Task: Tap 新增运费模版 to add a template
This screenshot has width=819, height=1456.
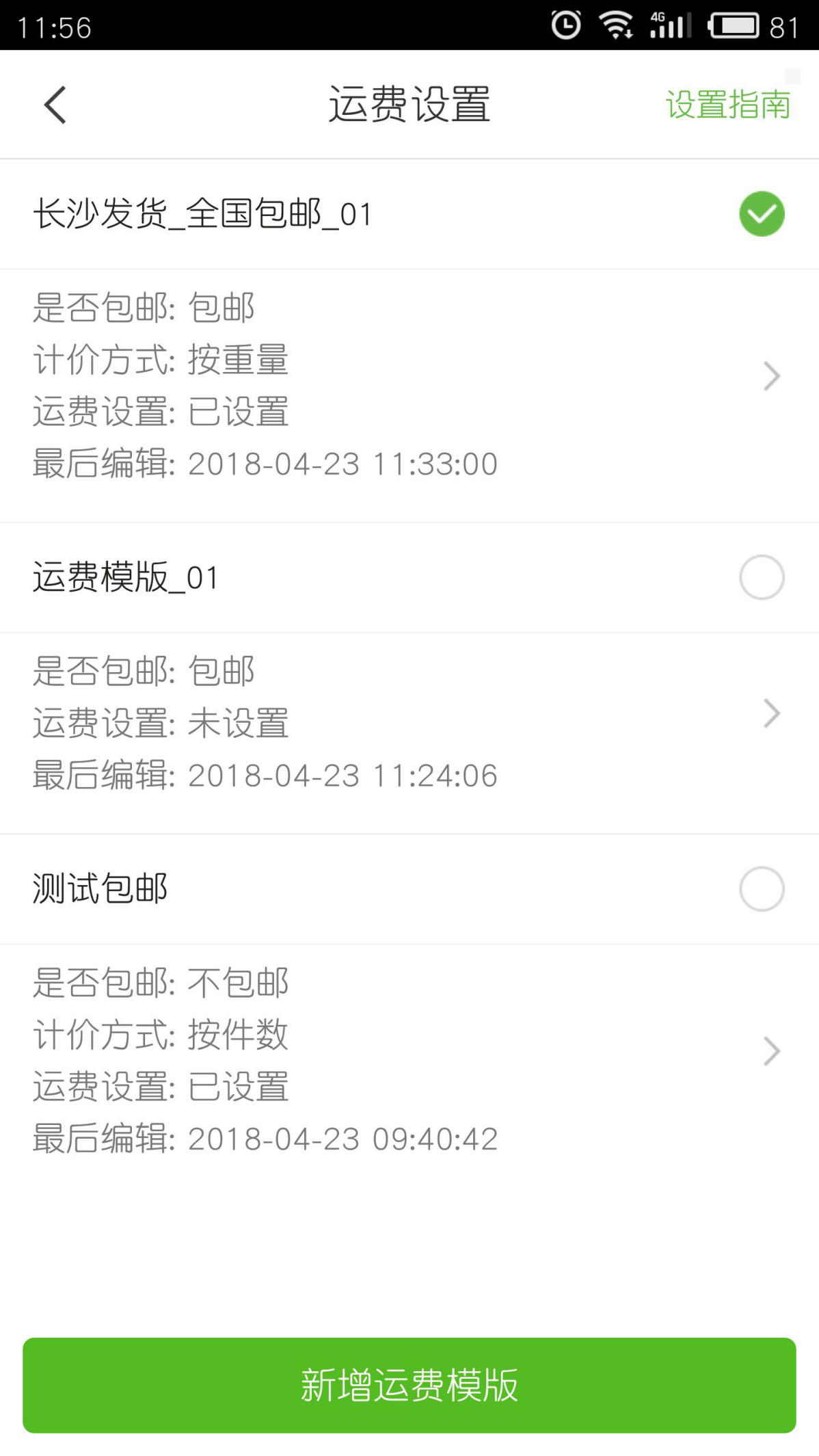Action: point(409,1385)
